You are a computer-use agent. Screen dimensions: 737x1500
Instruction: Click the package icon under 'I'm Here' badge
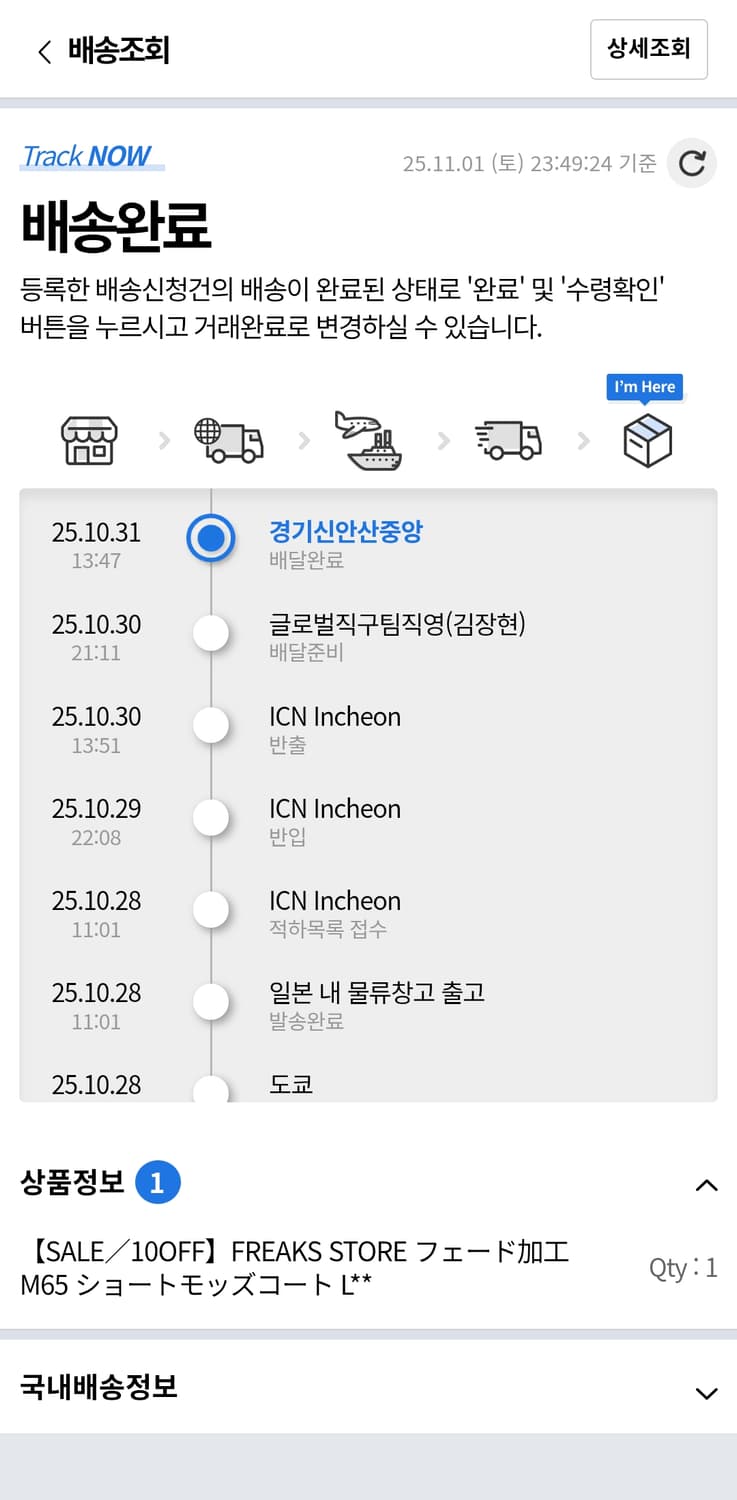pos(646,440)
